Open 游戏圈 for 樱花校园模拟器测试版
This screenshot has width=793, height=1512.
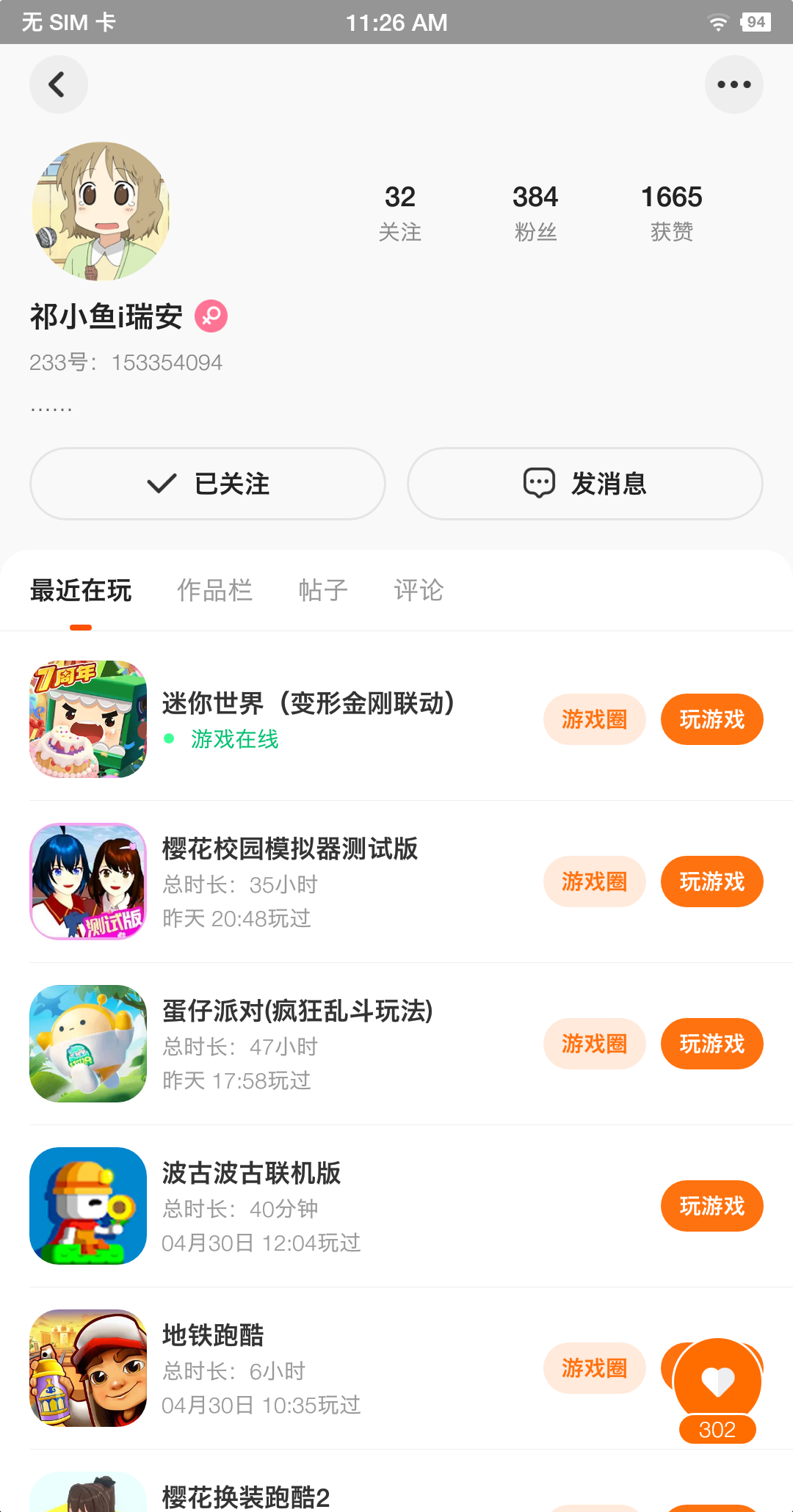(595, 882)
